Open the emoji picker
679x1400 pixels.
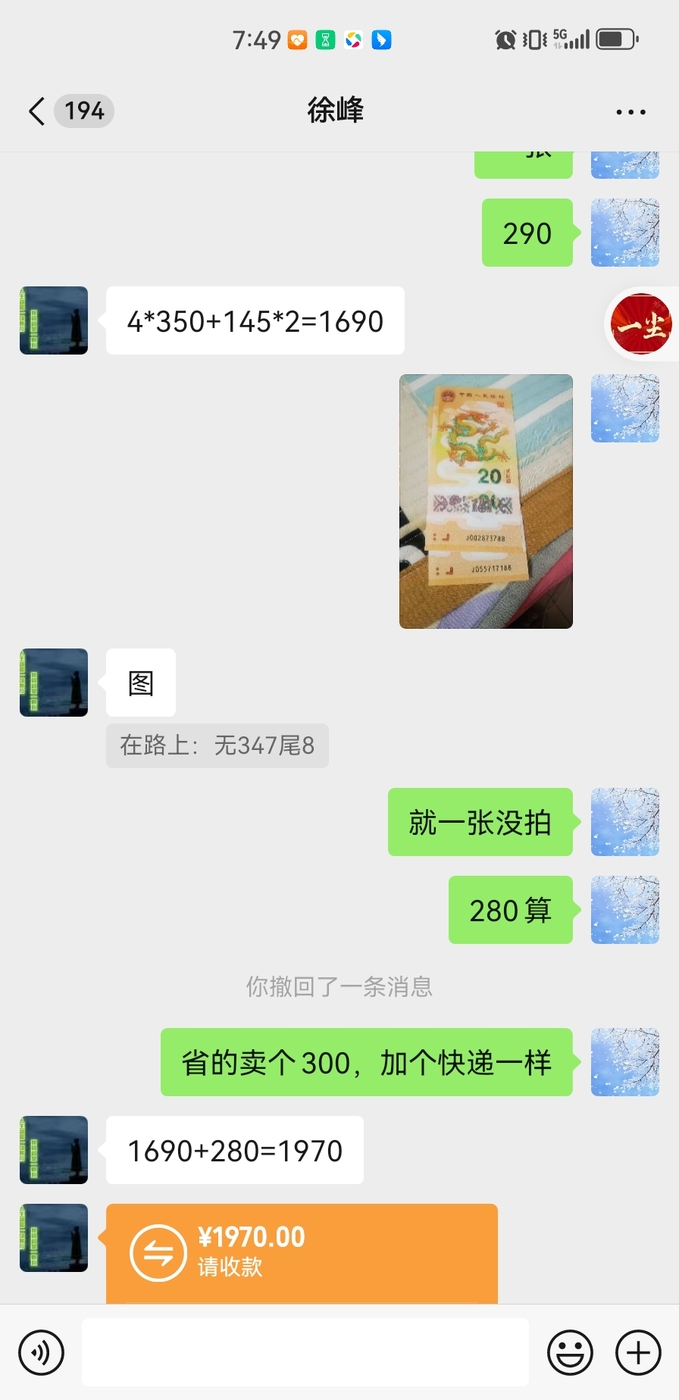(x=570, y=1353)
